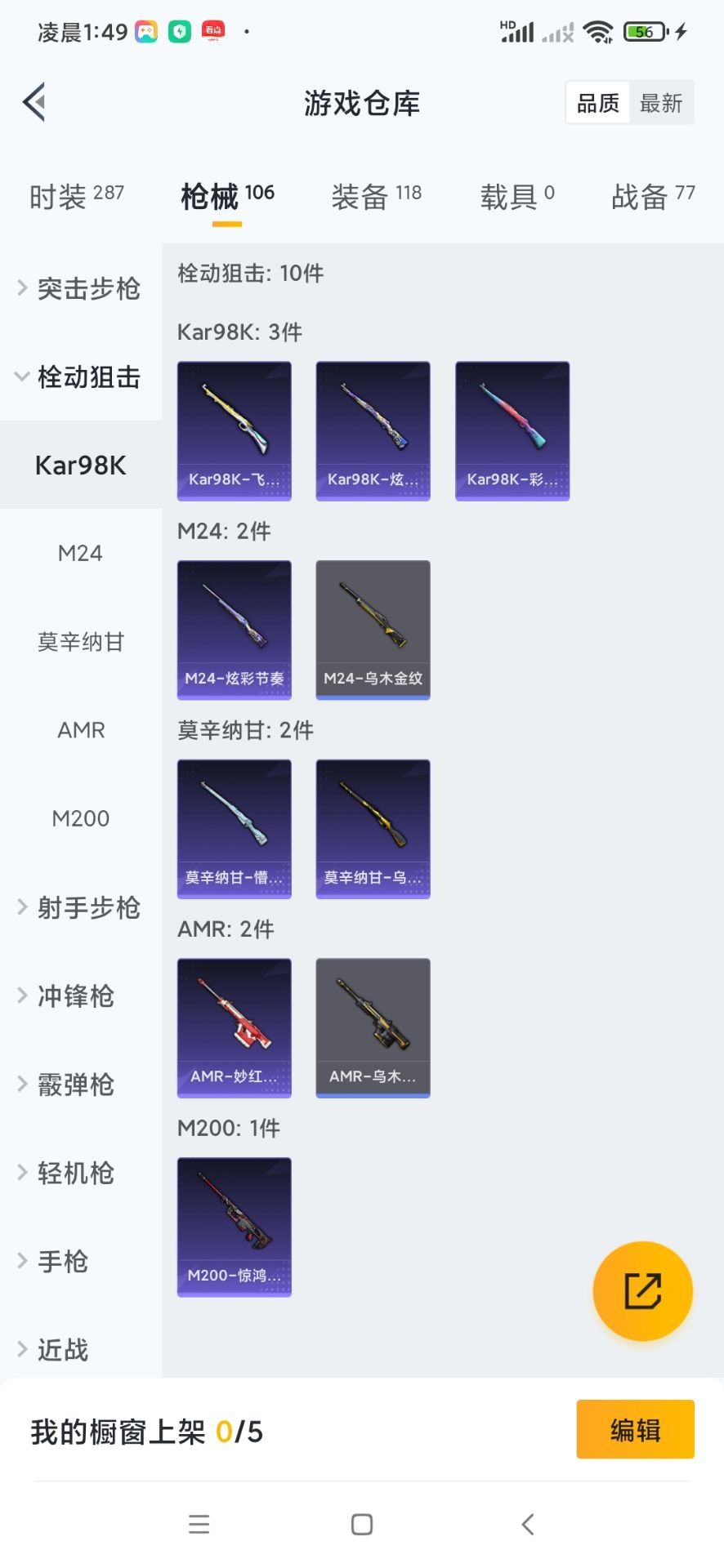Open the Kar98K-彩 skin card
Screen dimensions: 724x1568
512,430
